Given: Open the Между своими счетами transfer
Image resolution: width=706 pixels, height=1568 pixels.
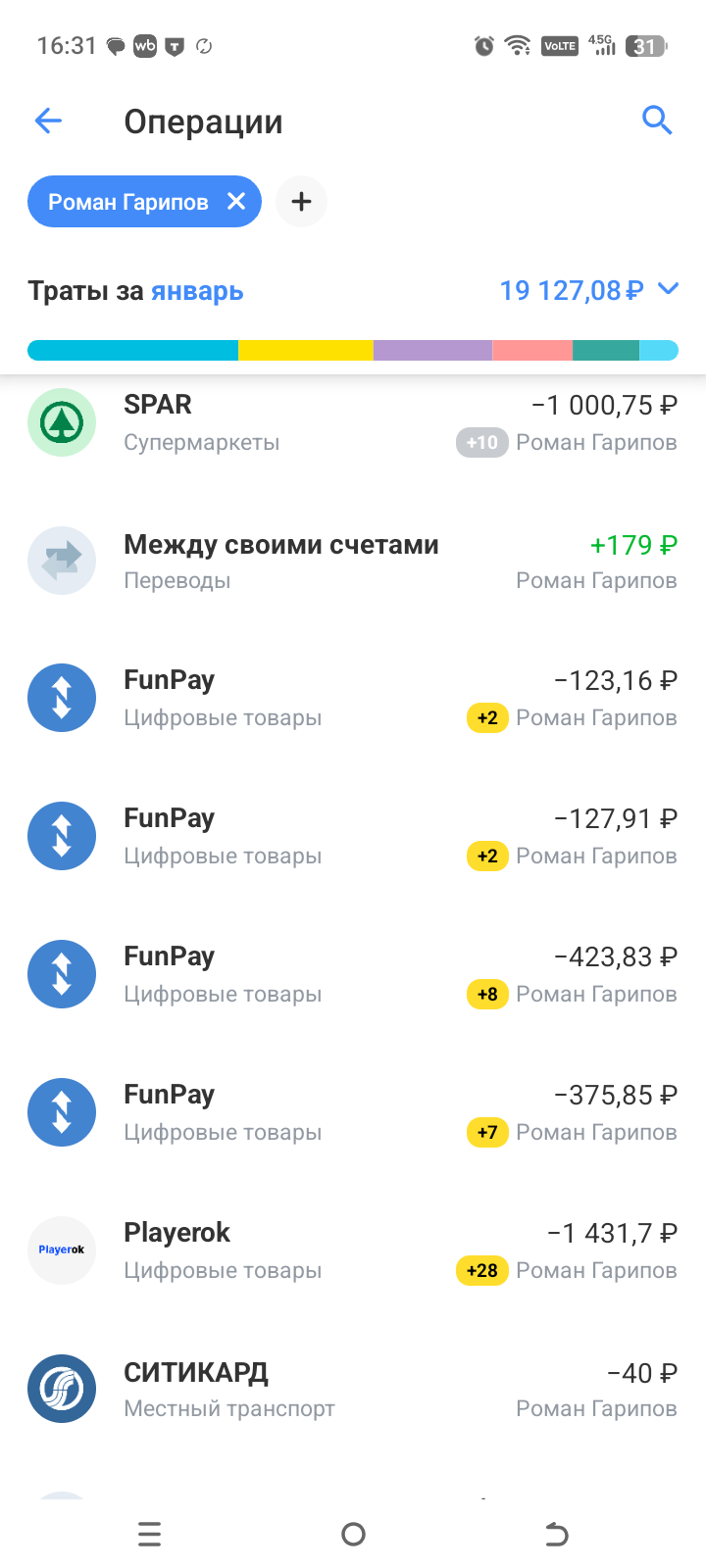Looking at the screenshot, I should click(x=353, y=561).
